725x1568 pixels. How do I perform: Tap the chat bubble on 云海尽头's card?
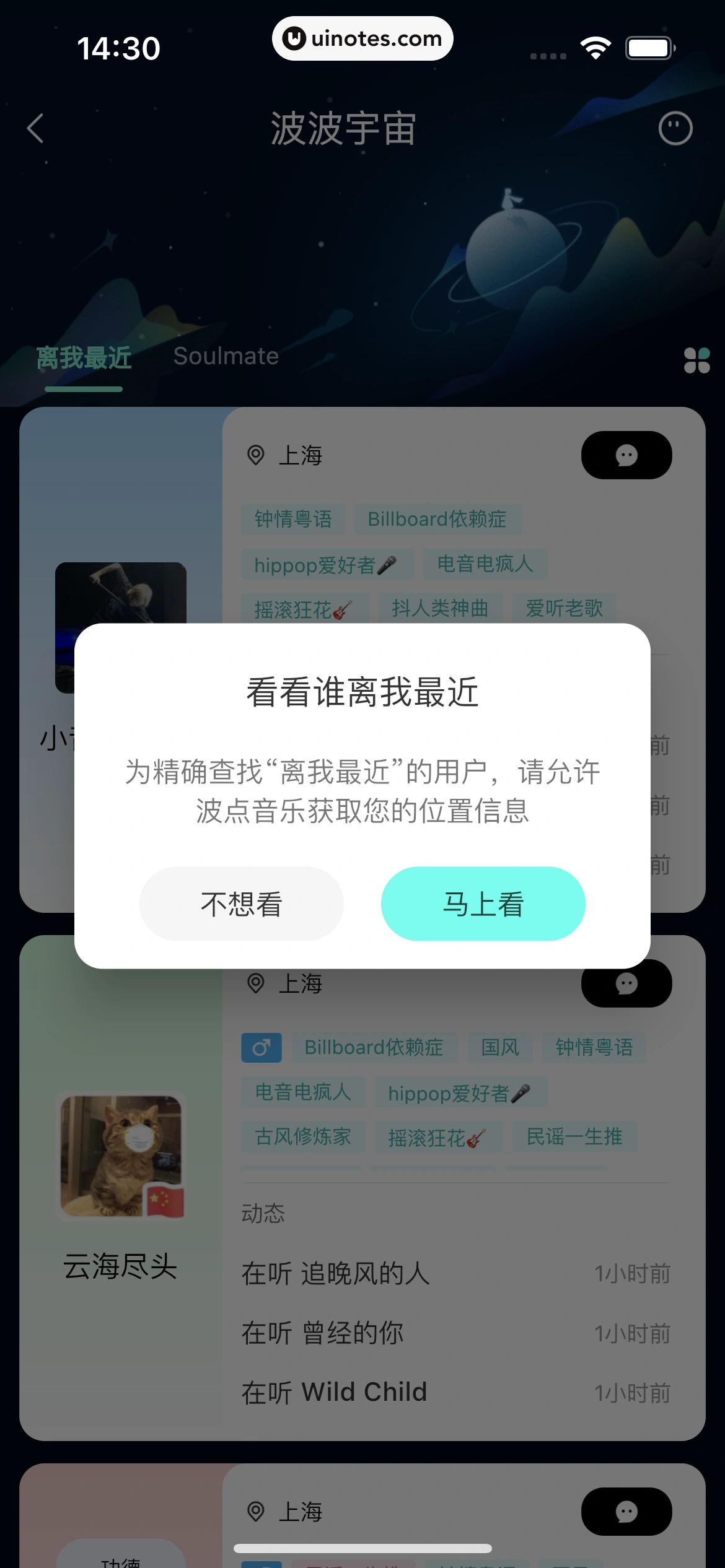tap(626, 983)
